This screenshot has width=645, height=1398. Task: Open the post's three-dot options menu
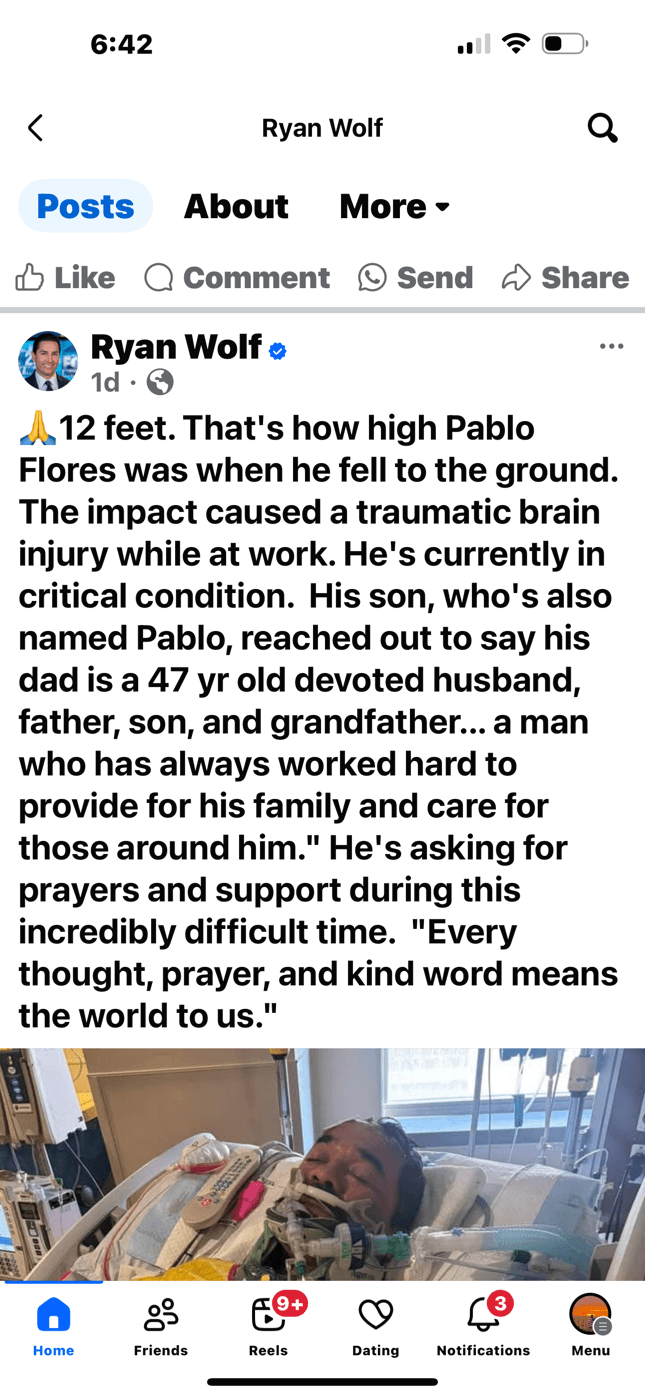pos(611,347)
